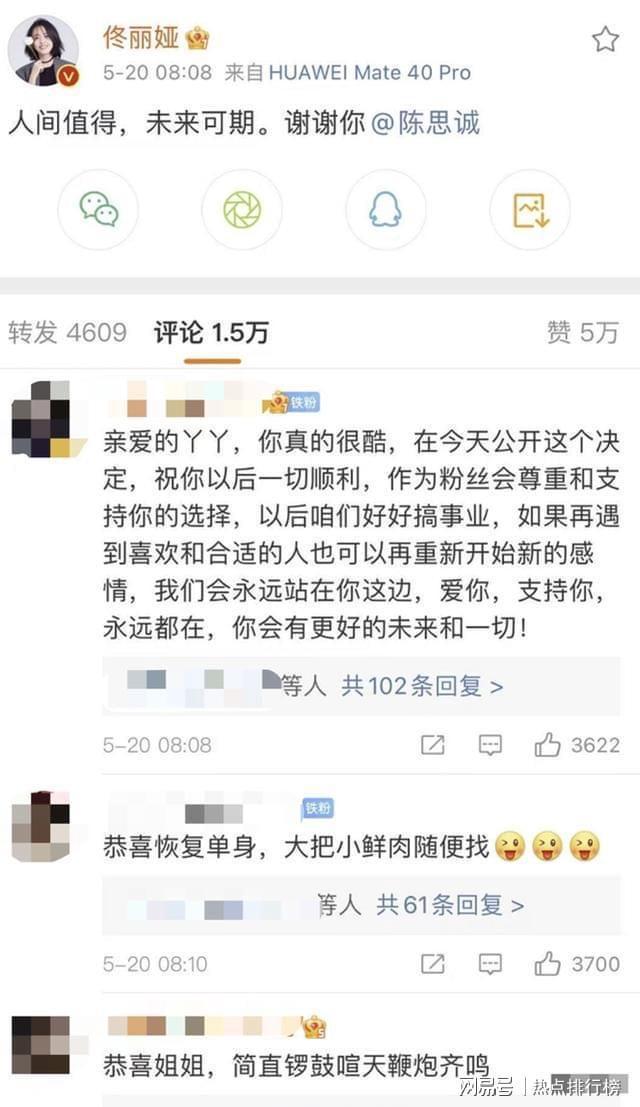Favorite this post with the star icon
The height and width of the screenshot is (1107, 640).
[605, 39]
